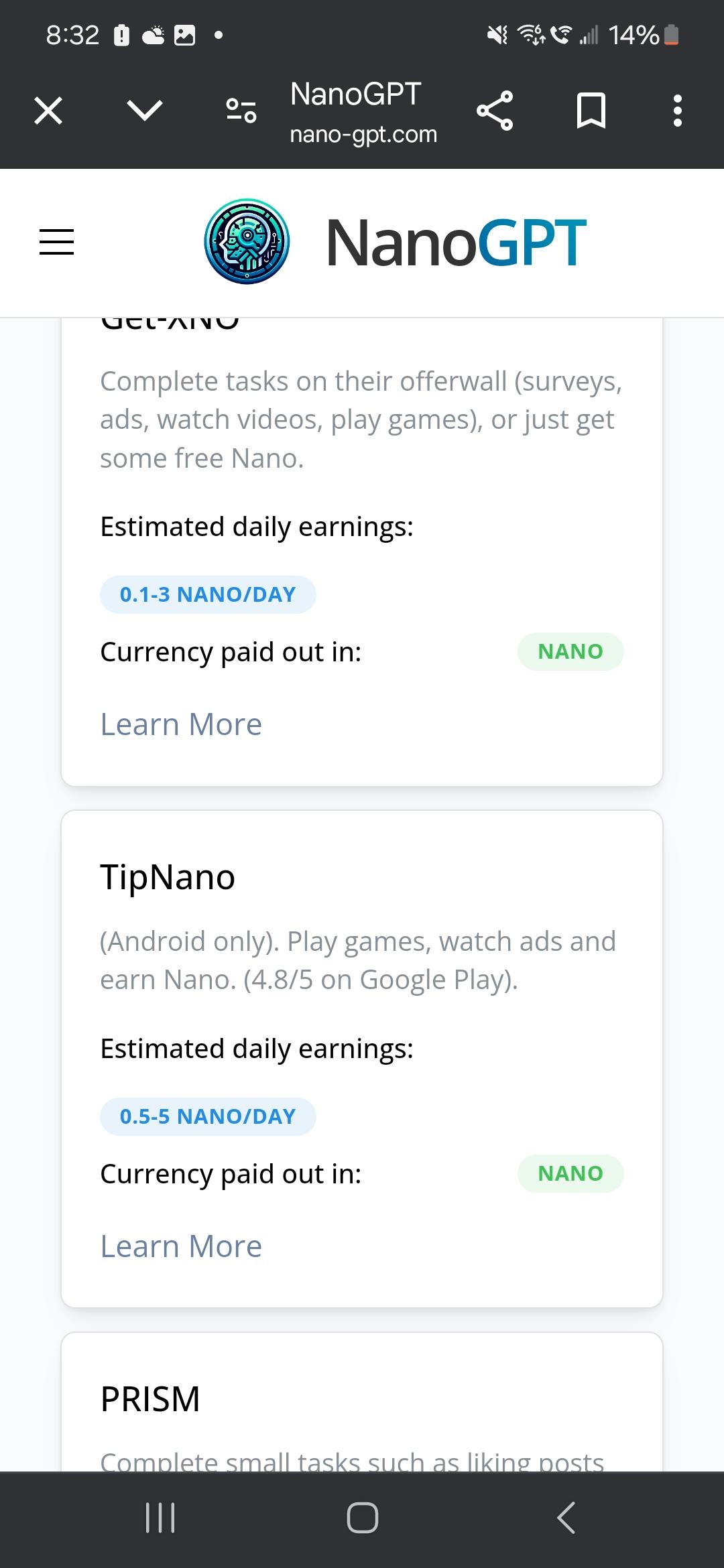The height and width of the screenshot is (1568, 724).
Task: Close the in-app browser tab
Action: (48, 111)
